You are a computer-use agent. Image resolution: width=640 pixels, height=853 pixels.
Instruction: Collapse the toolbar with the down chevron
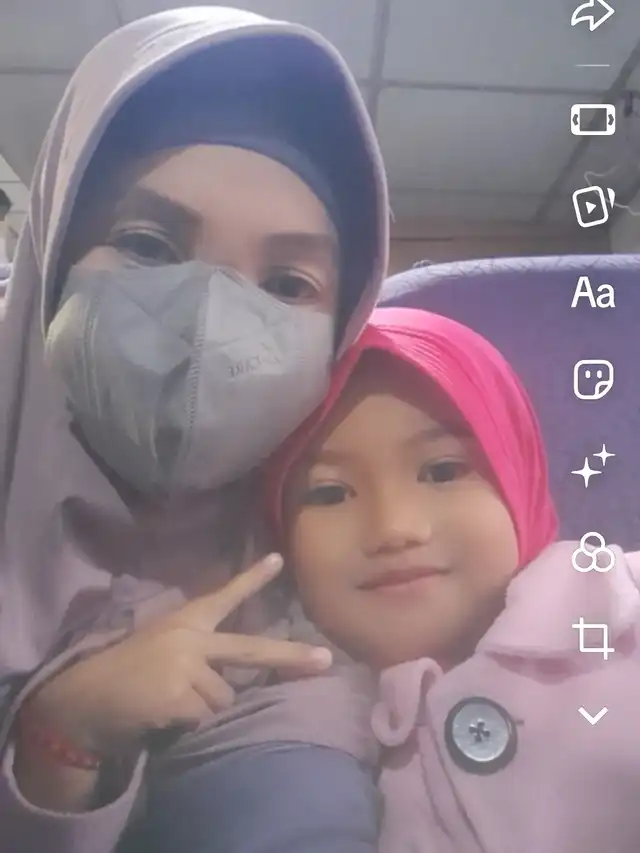pos(593,715)
